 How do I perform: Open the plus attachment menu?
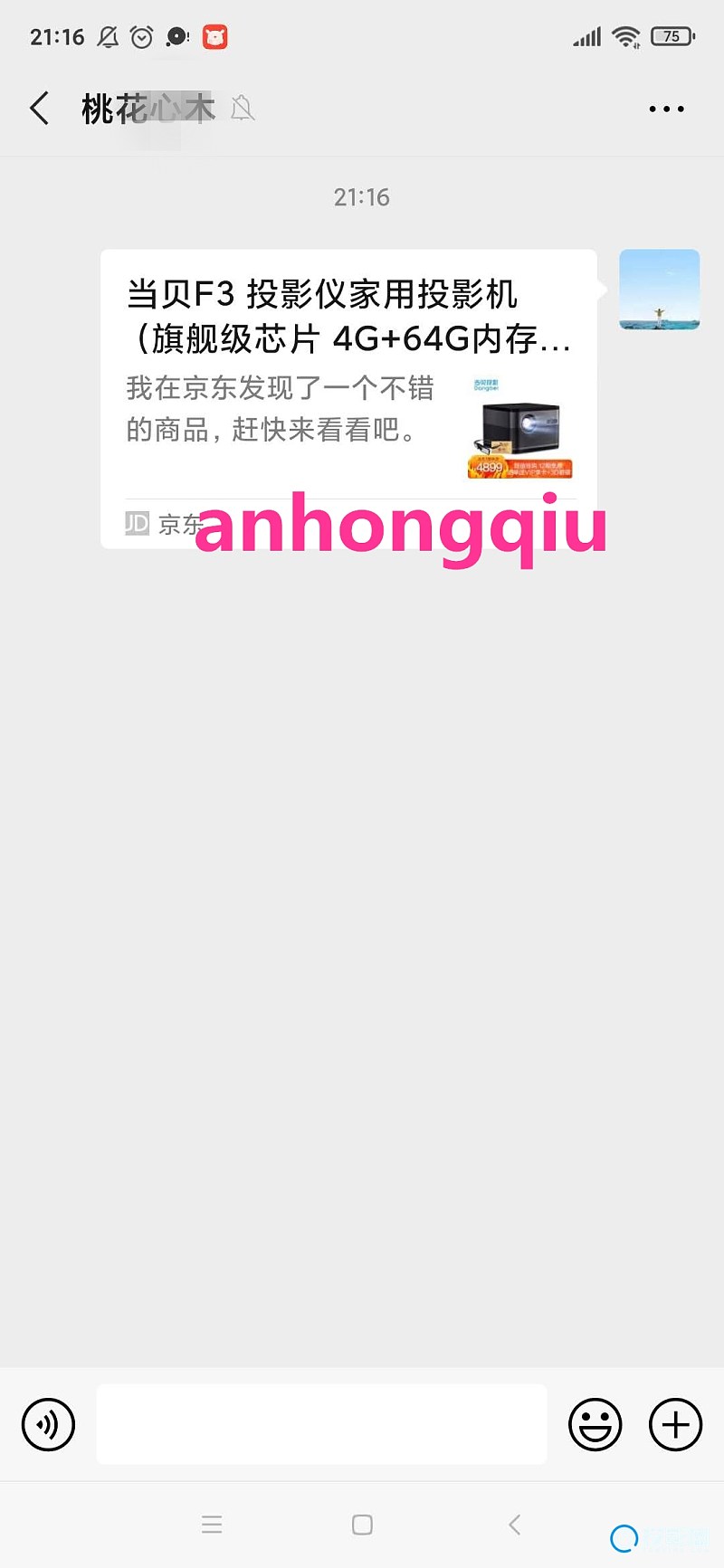point(675,1424)
